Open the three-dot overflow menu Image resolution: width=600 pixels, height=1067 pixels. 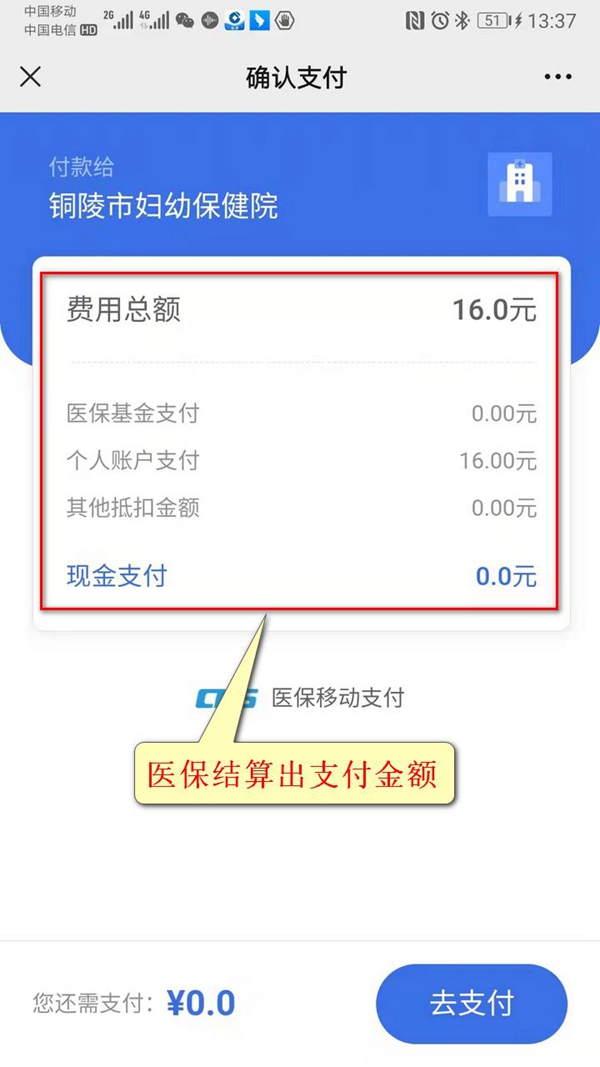[557, 77]
